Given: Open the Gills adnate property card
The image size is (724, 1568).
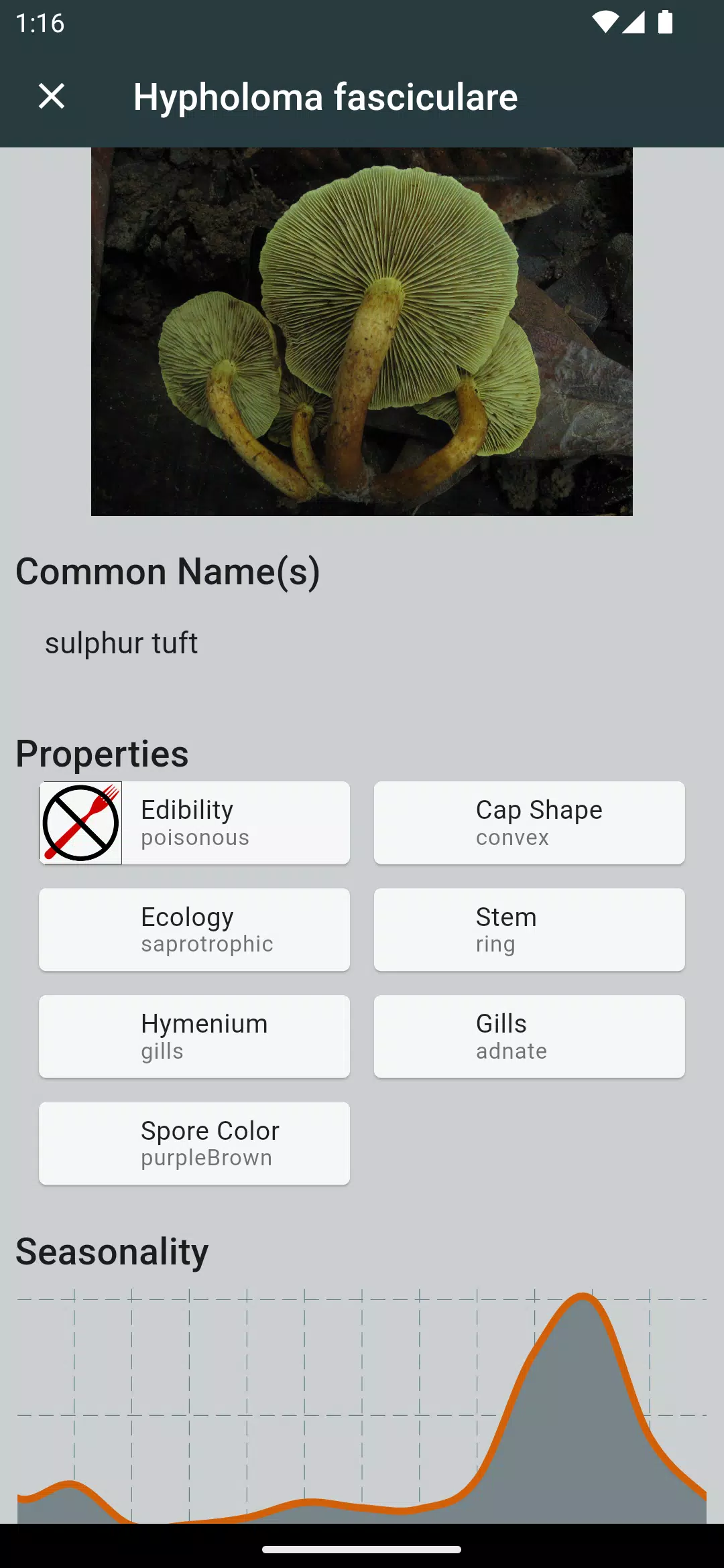Looking at the screenshot, I should [x=530, y=1037].
